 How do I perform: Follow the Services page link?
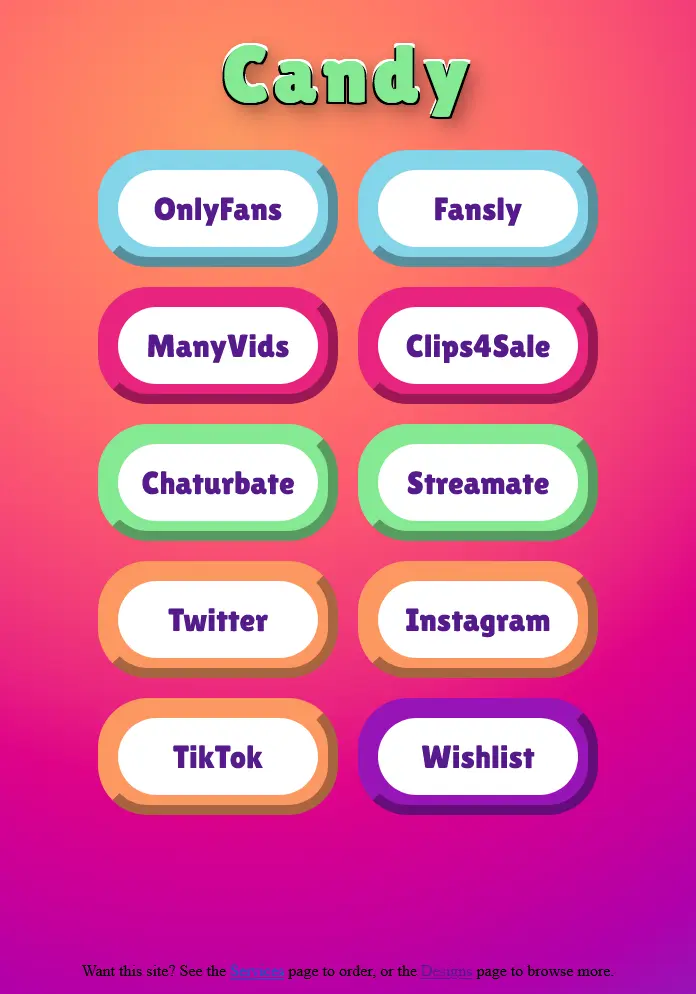(x=257, y=971)
